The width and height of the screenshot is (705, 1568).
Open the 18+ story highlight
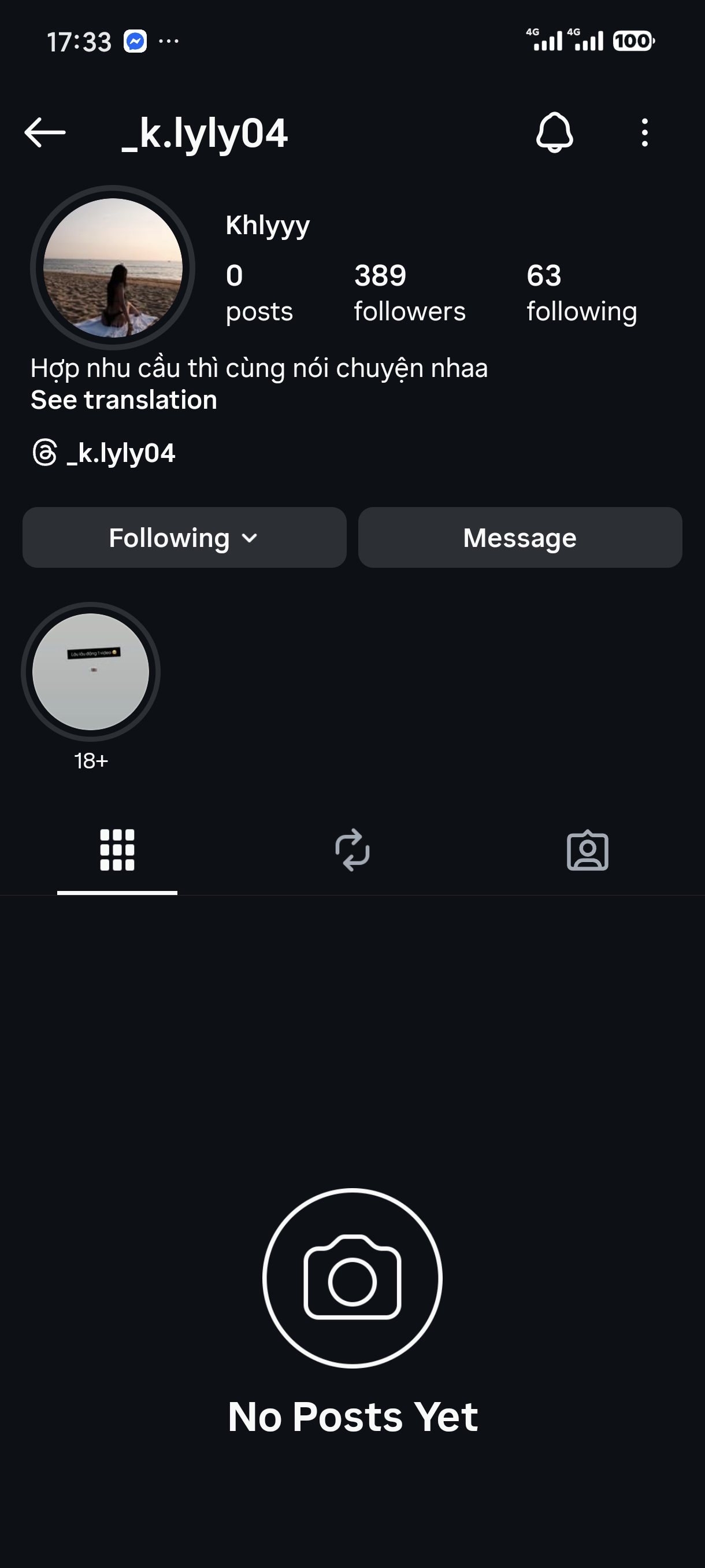pyautogui.click(x=91, y=672)
